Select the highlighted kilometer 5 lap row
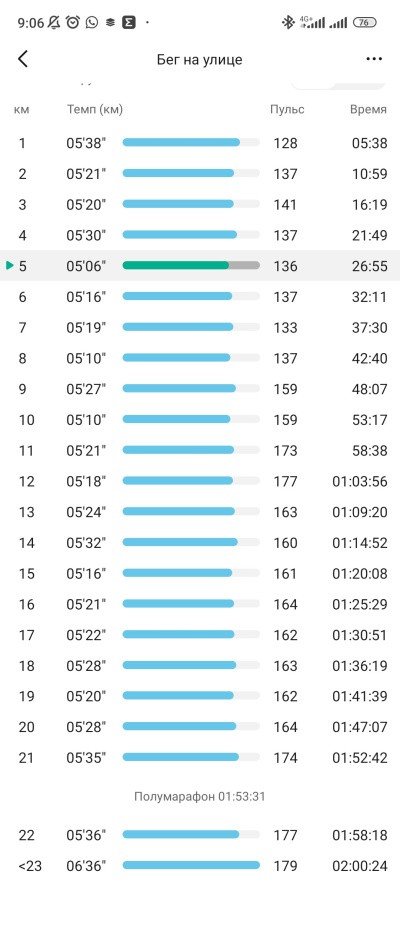This screenshot has height=931, width=400. pos(200,265)
